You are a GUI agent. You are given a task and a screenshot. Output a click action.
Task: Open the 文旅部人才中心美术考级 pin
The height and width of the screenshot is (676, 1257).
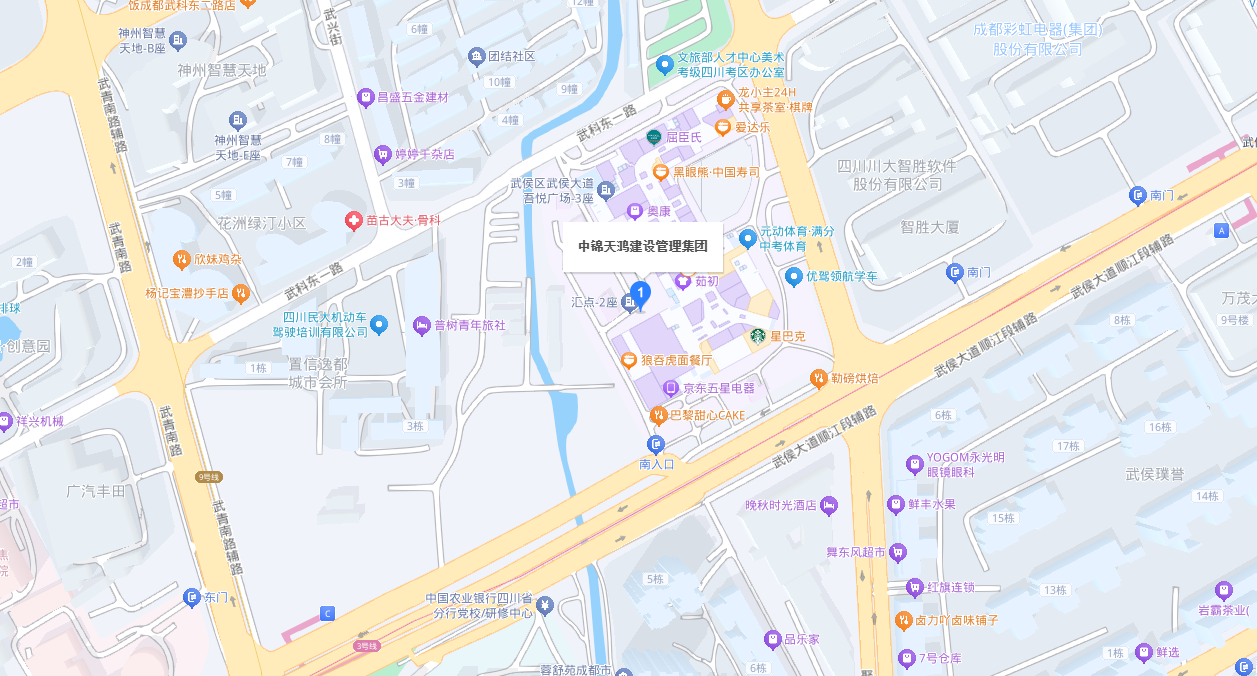[x=664, y=65]
